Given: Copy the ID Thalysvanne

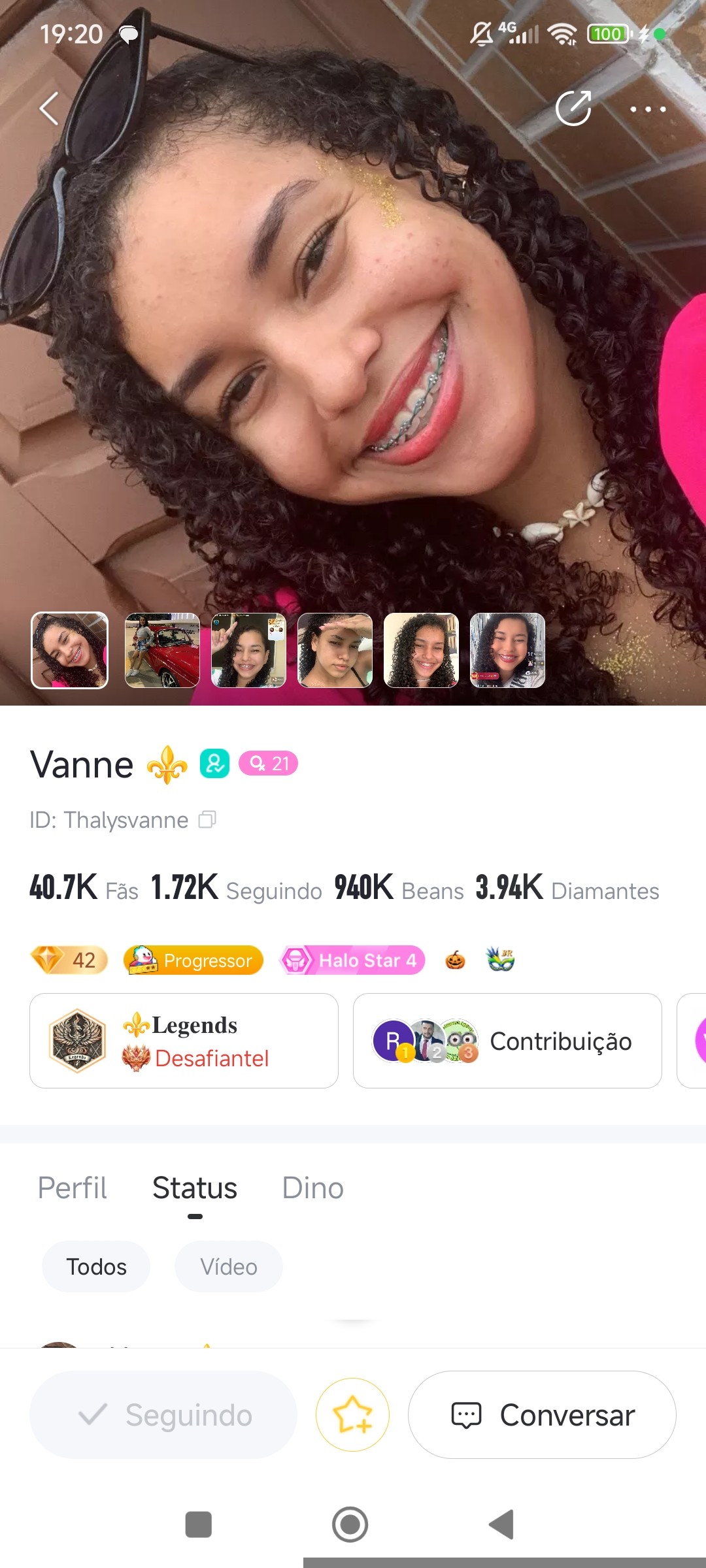Looking at the screenshot, I should (207, 819).
